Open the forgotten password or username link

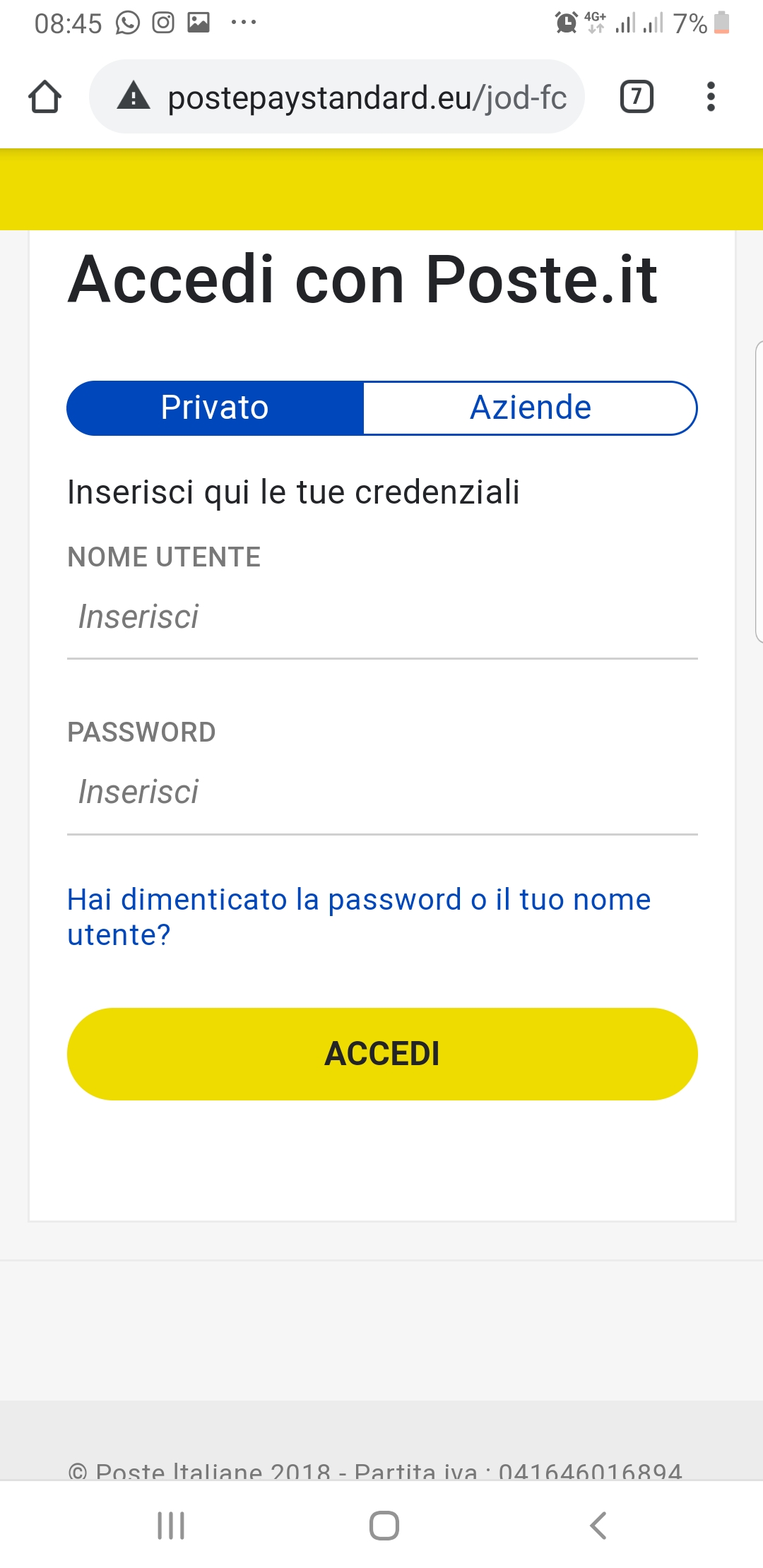point(359,917)
